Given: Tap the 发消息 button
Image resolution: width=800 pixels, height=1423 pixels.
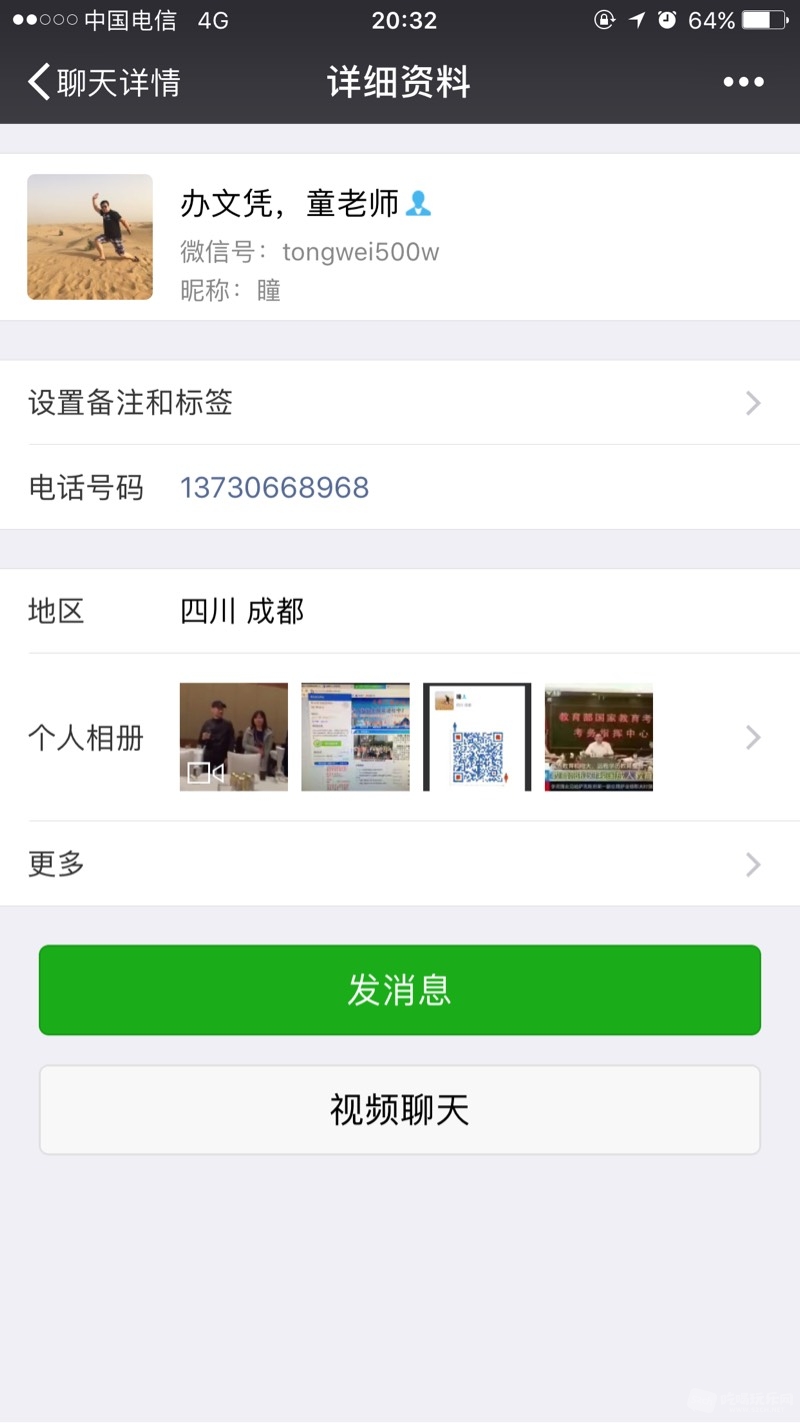Looking at the screenshot, I should [x=400, y=990].
